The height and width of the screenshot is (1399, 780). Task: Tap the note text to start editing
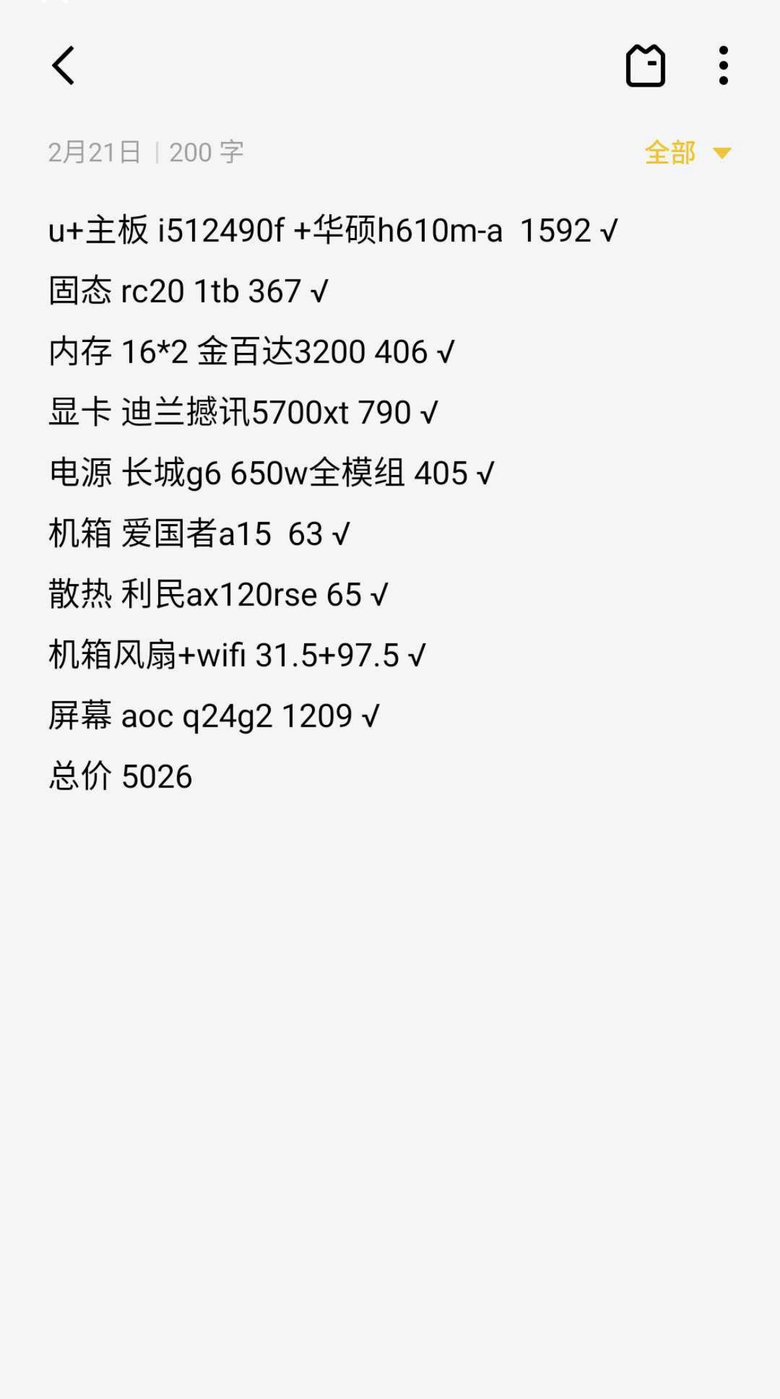(333, 503)
